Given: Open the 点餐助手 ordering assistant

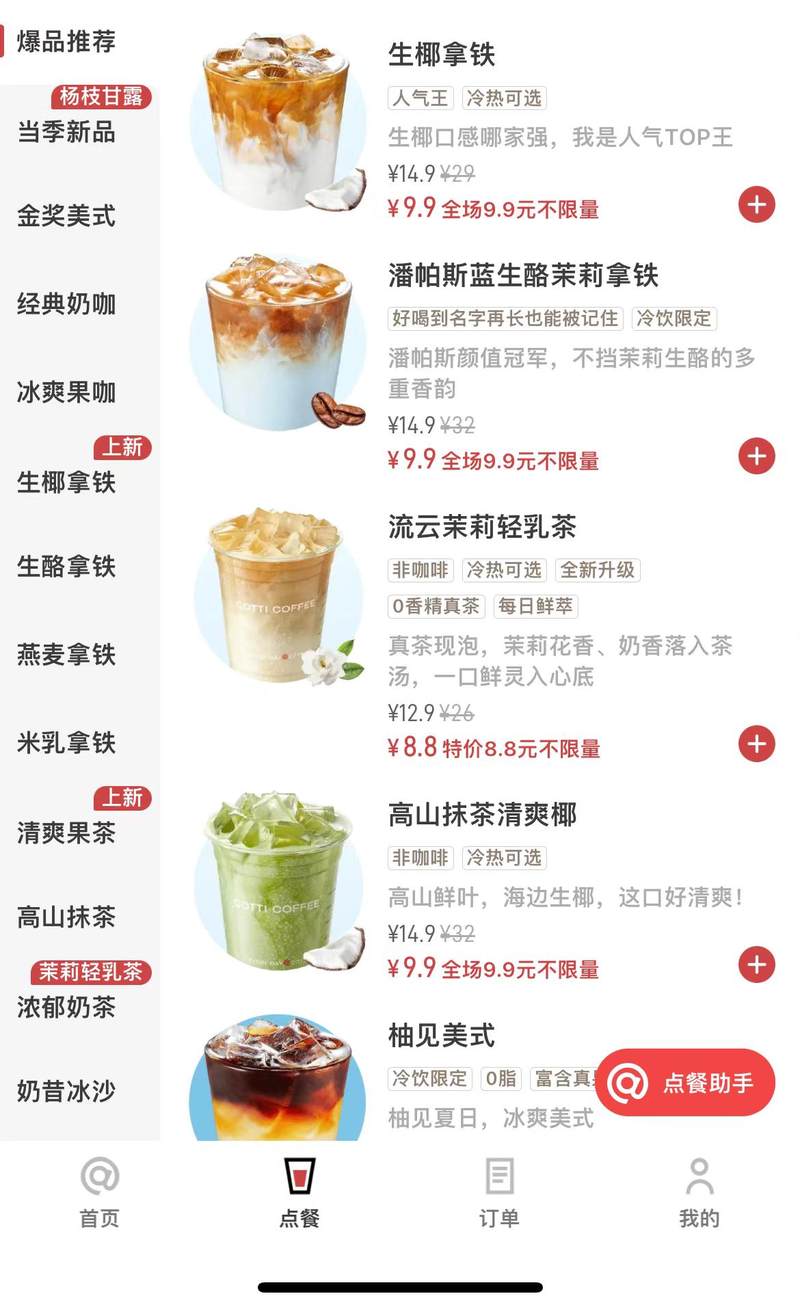Looking at the screenshot, I should pos(686,1082).
